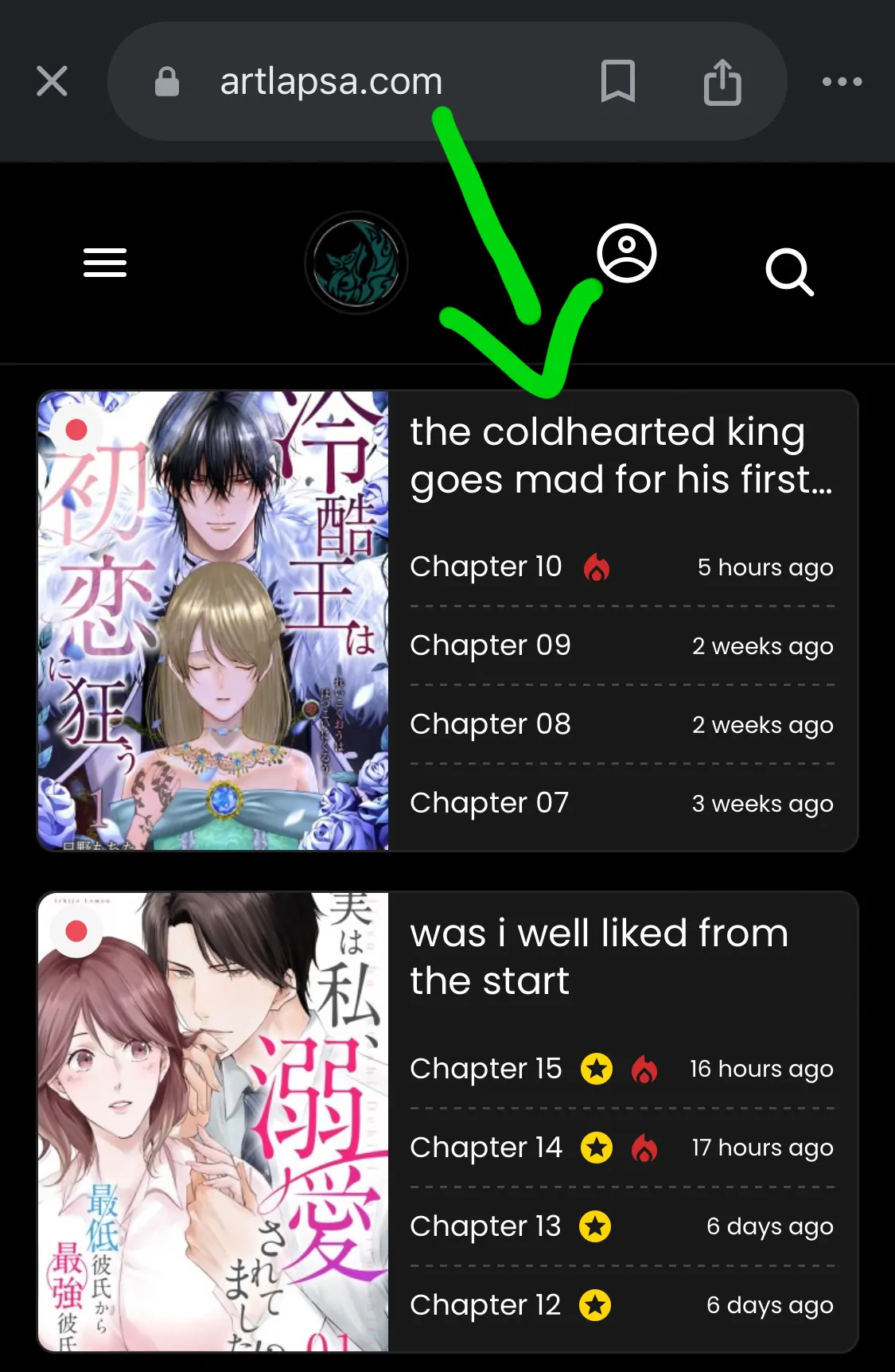Read Chapter 15 from 16 hours ago
Screen dimensions: 895x1372
(x=486, y=1069)
